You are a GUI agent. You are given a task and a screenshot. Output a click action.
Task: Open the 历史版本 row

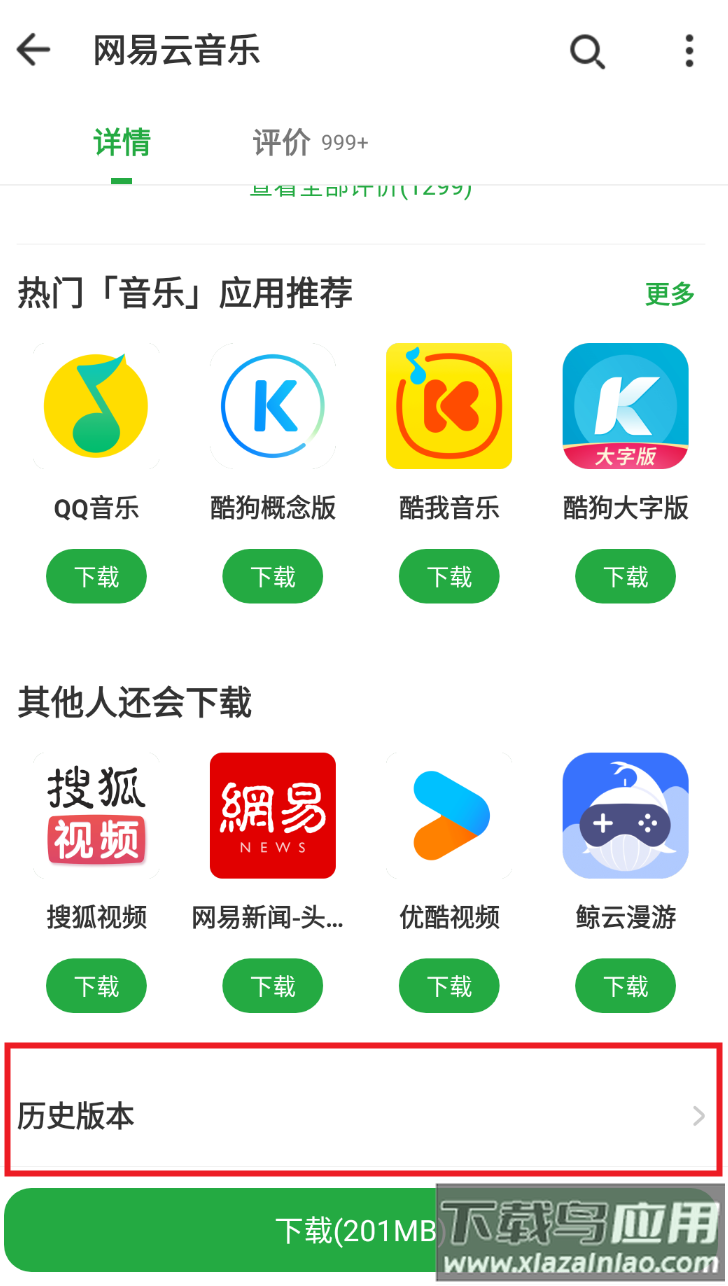coord(363,1116)
